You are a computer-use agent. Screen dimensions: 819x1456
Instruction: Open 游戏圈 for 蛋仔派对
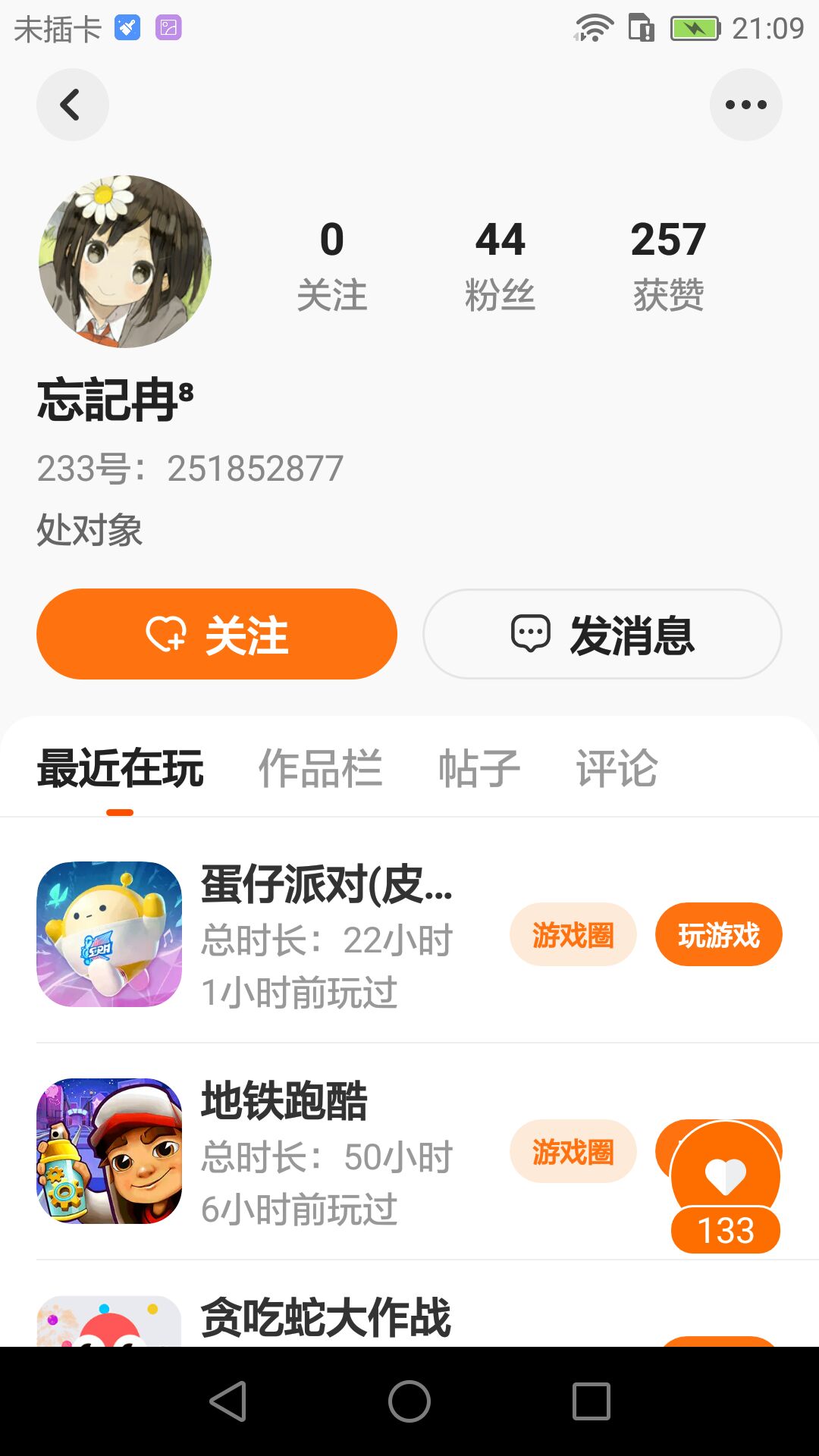pyautogui.click(x=573, y=934)
